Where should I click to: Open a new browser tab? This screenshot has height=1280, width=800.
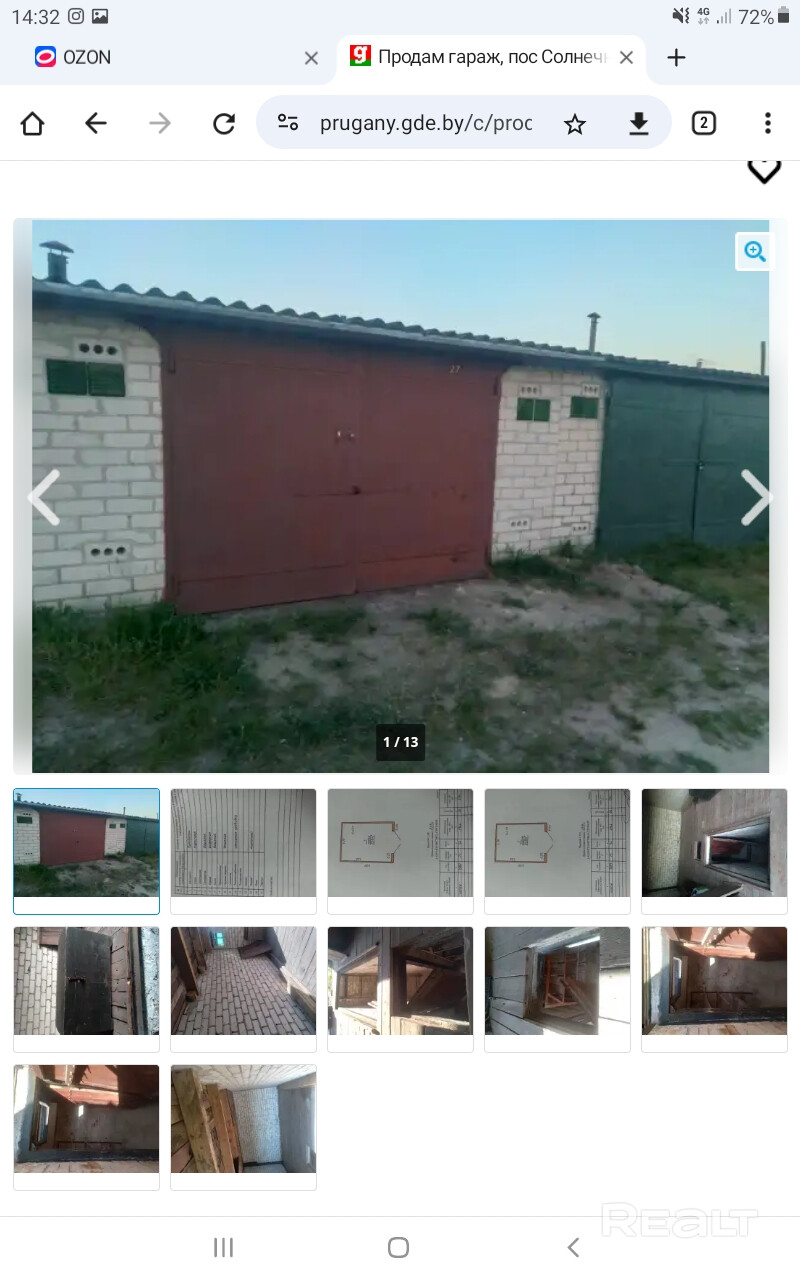click(x=677, y=58)
